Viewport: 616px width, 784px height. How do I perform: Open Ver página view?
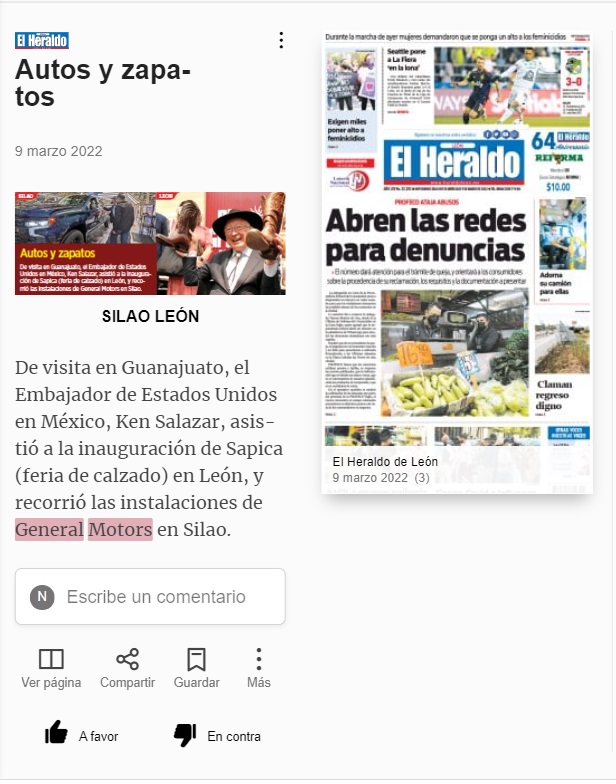point(51,668)
